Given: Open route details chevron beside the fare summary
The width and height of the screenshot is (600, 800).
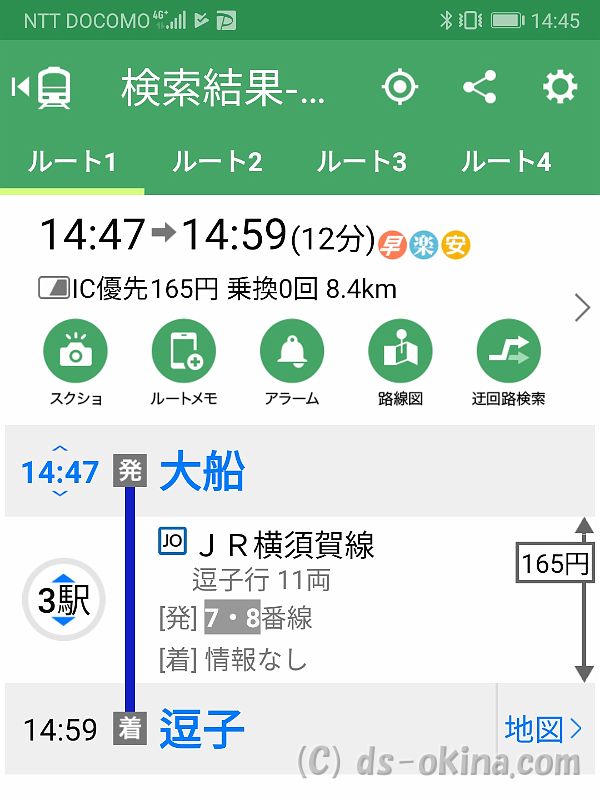Looking at the screenshot, I should coord(582,309).
